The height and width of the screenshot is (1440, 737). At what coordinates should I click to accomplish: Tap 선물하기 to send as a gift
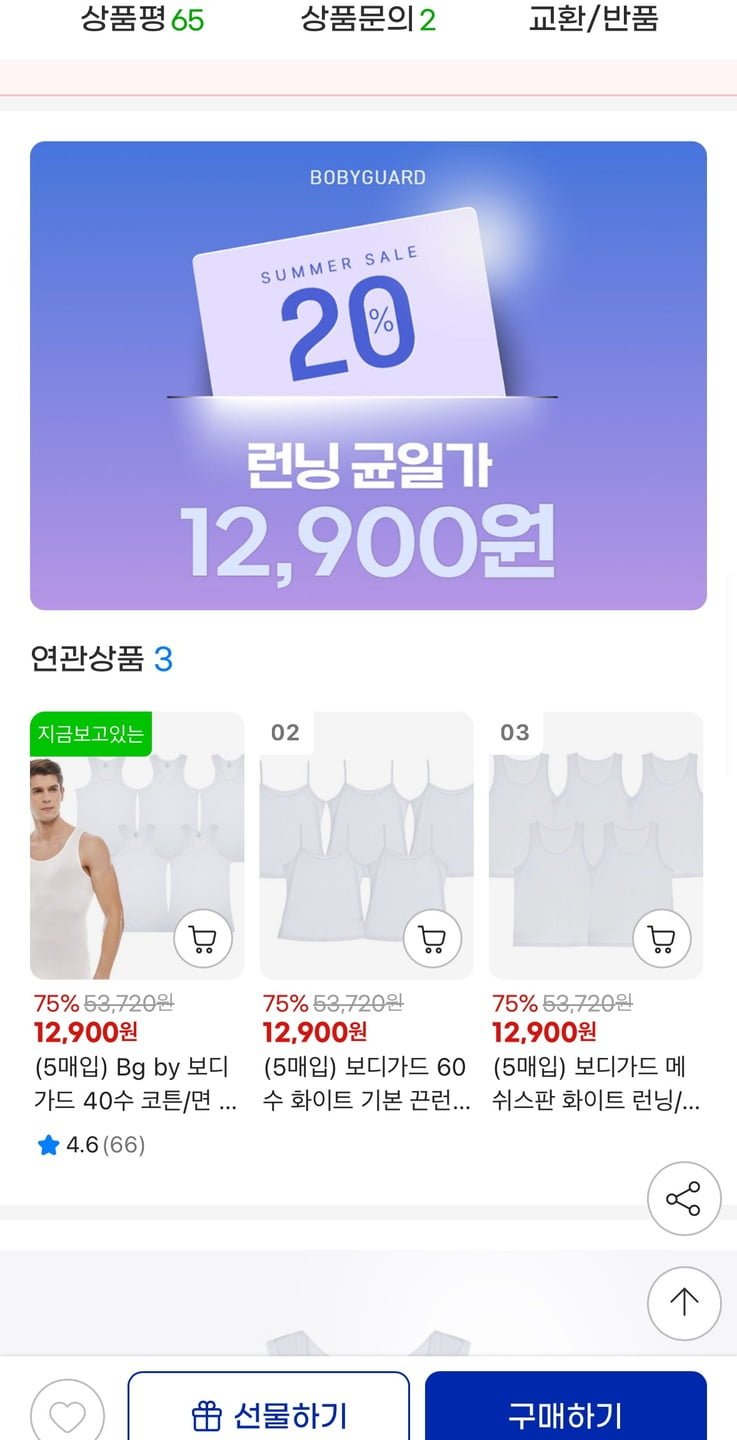(x=269, y=1410)
